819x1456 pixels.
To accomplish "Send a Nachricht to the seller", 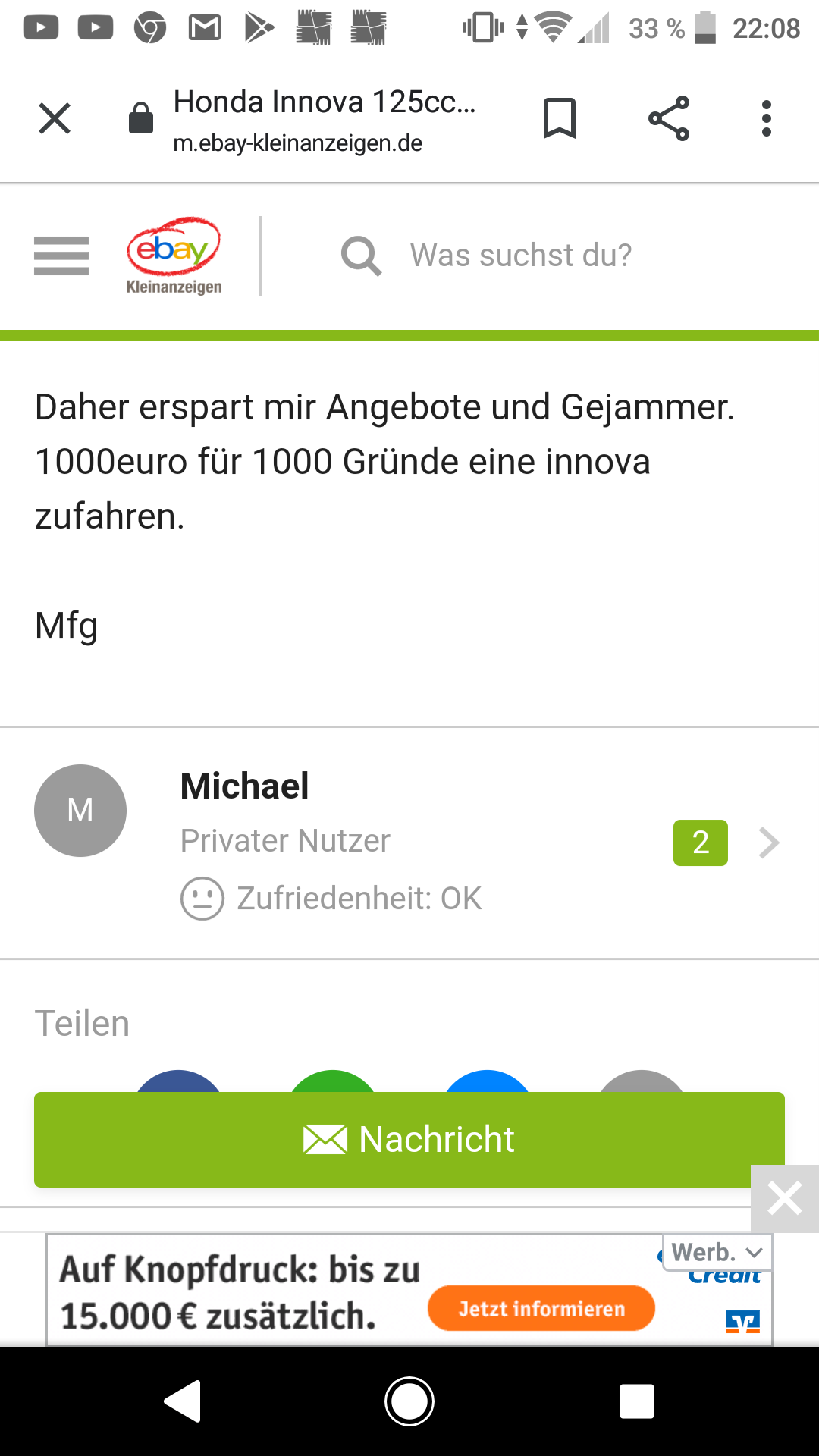I will coord(409,1139).
